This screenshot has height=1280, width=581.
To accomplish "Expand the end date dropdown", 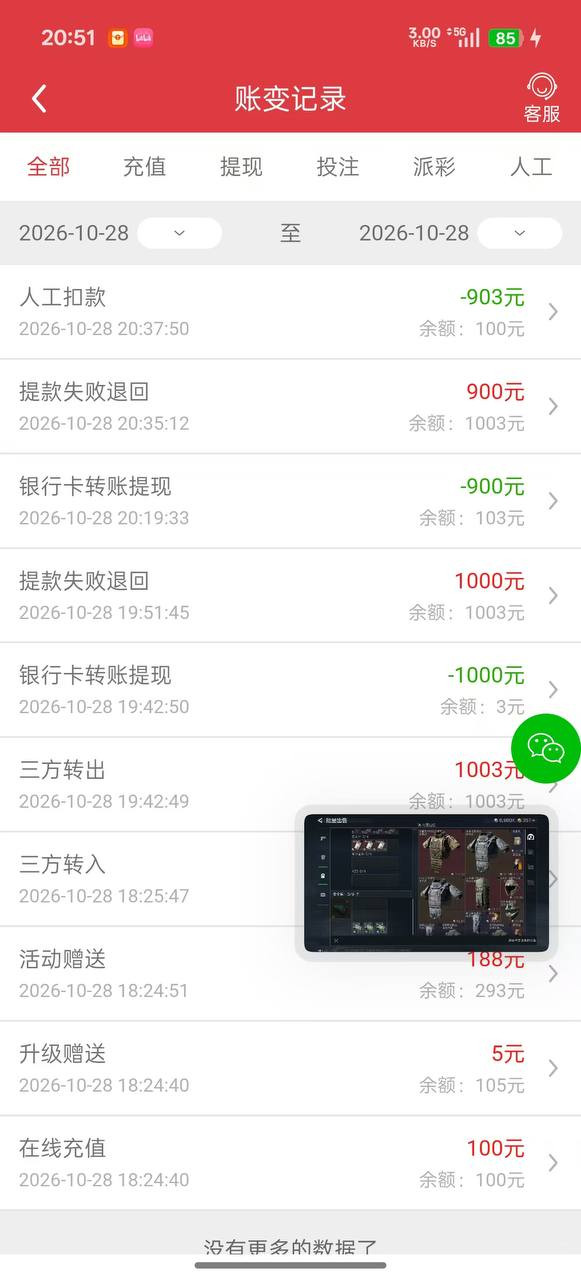I will [x=519, y=233].
